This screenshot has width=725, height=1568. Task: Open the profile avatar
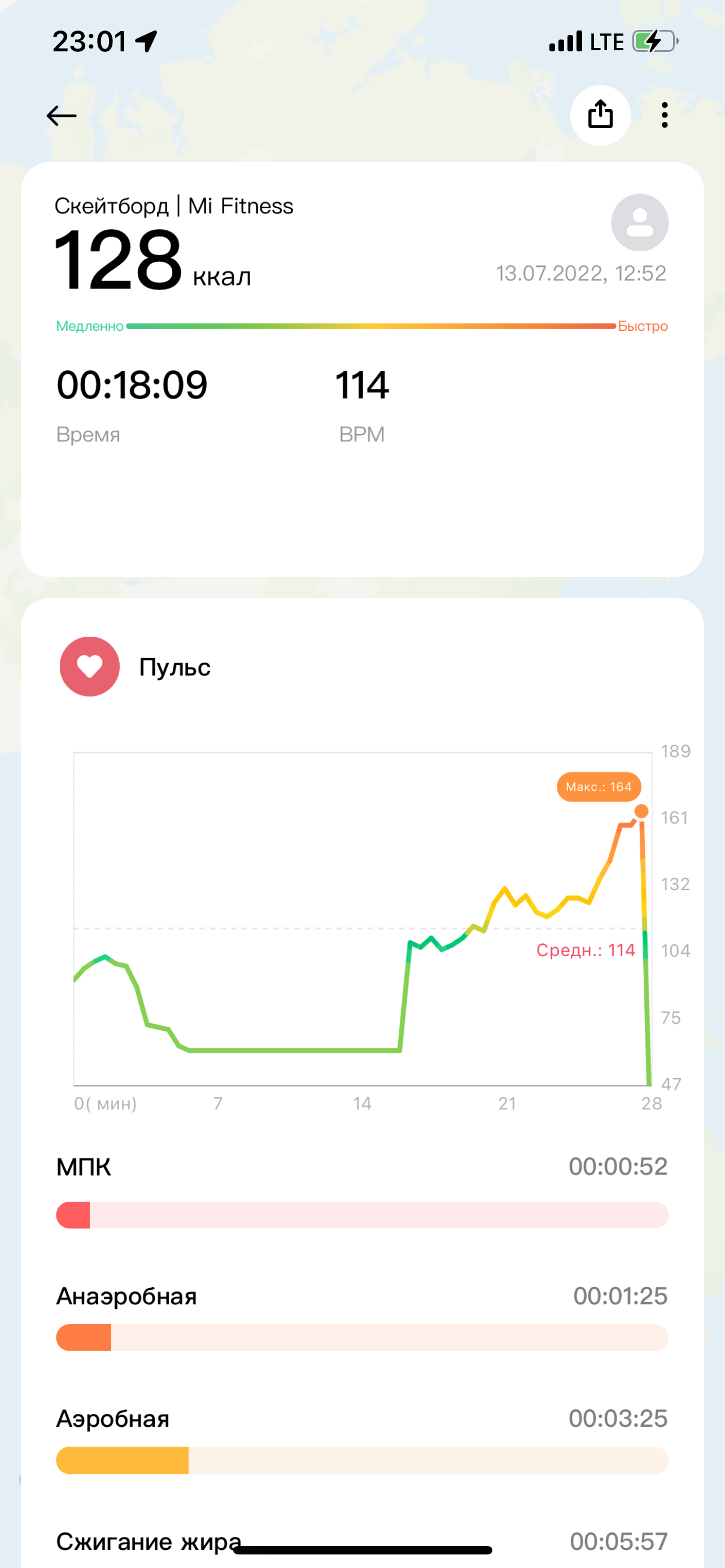(x=639, y=223)
